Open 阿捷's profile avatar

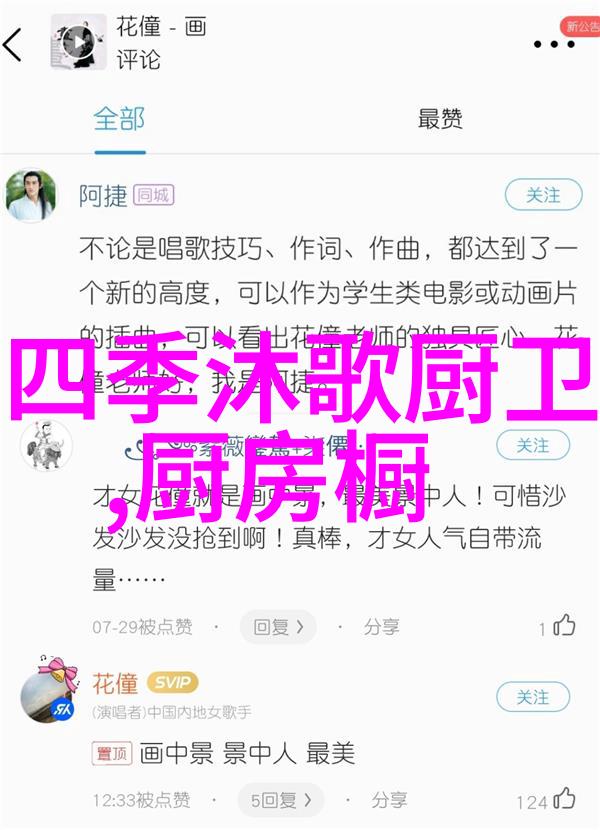(31, 195)
